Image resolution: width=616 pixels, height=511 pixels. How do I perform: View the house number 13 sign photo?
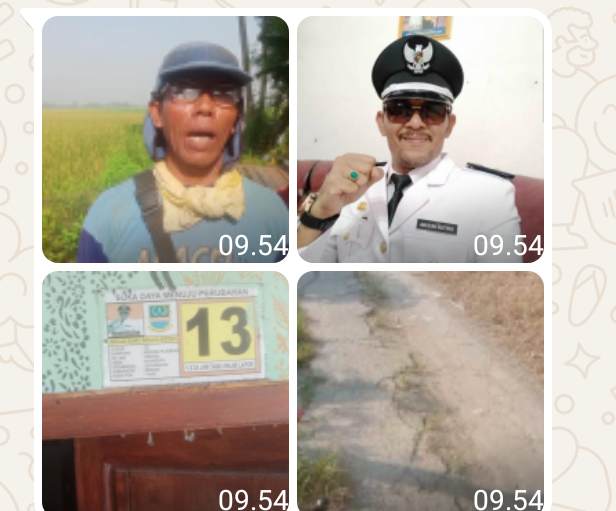click(165, 390)
